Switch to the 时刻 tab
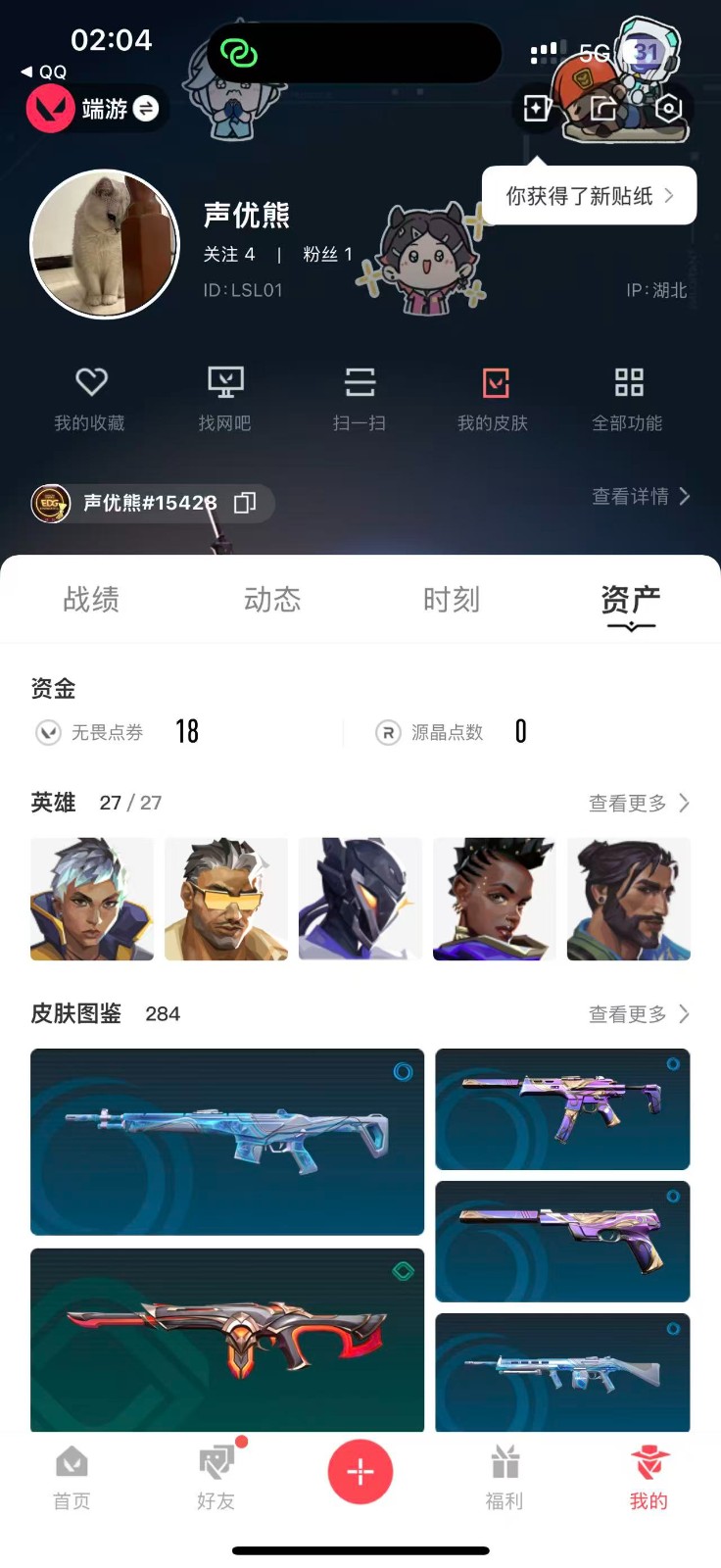 [452, 599]
